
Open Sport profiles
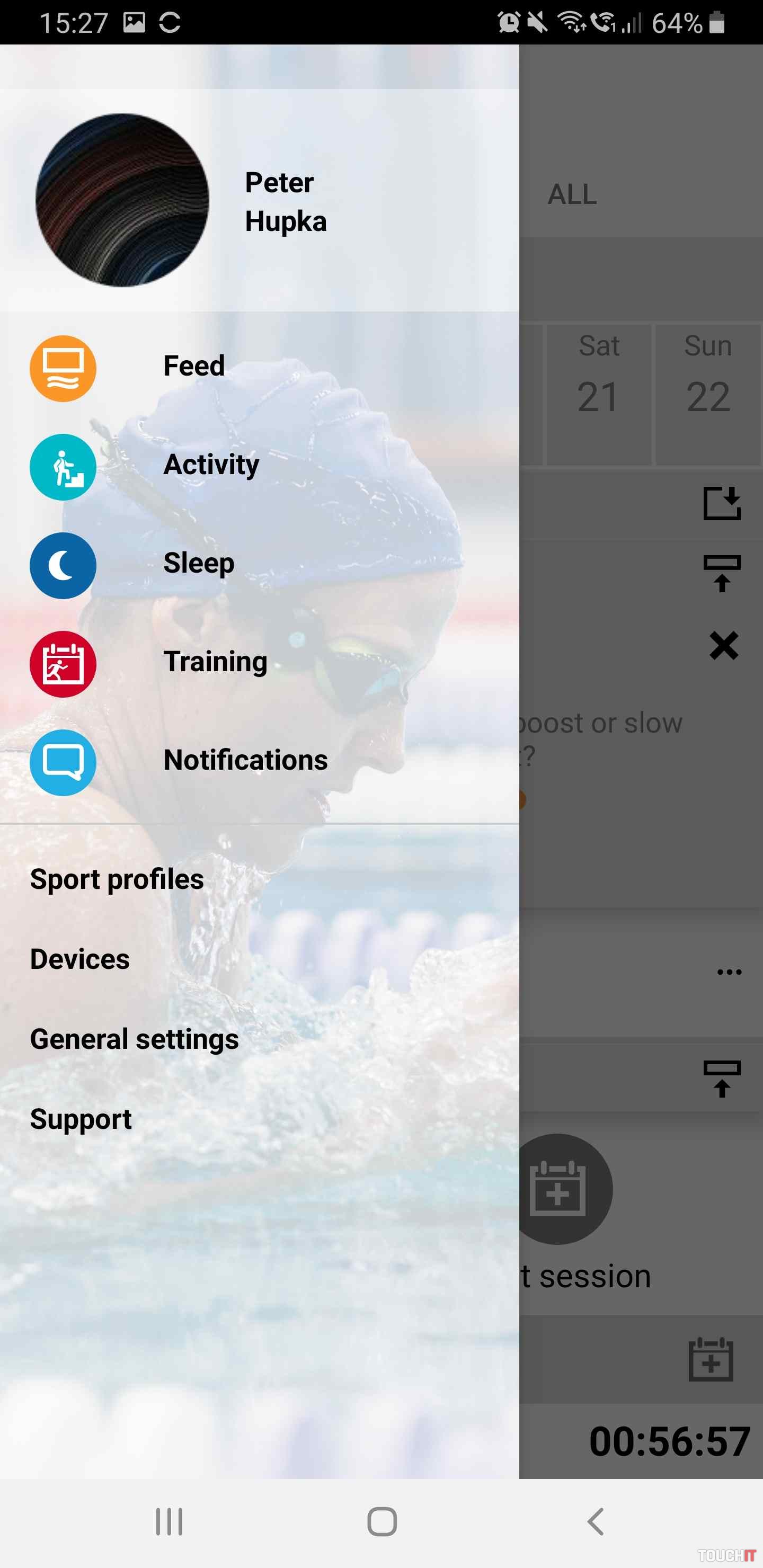pyautogui.click(x=117, y=879)
